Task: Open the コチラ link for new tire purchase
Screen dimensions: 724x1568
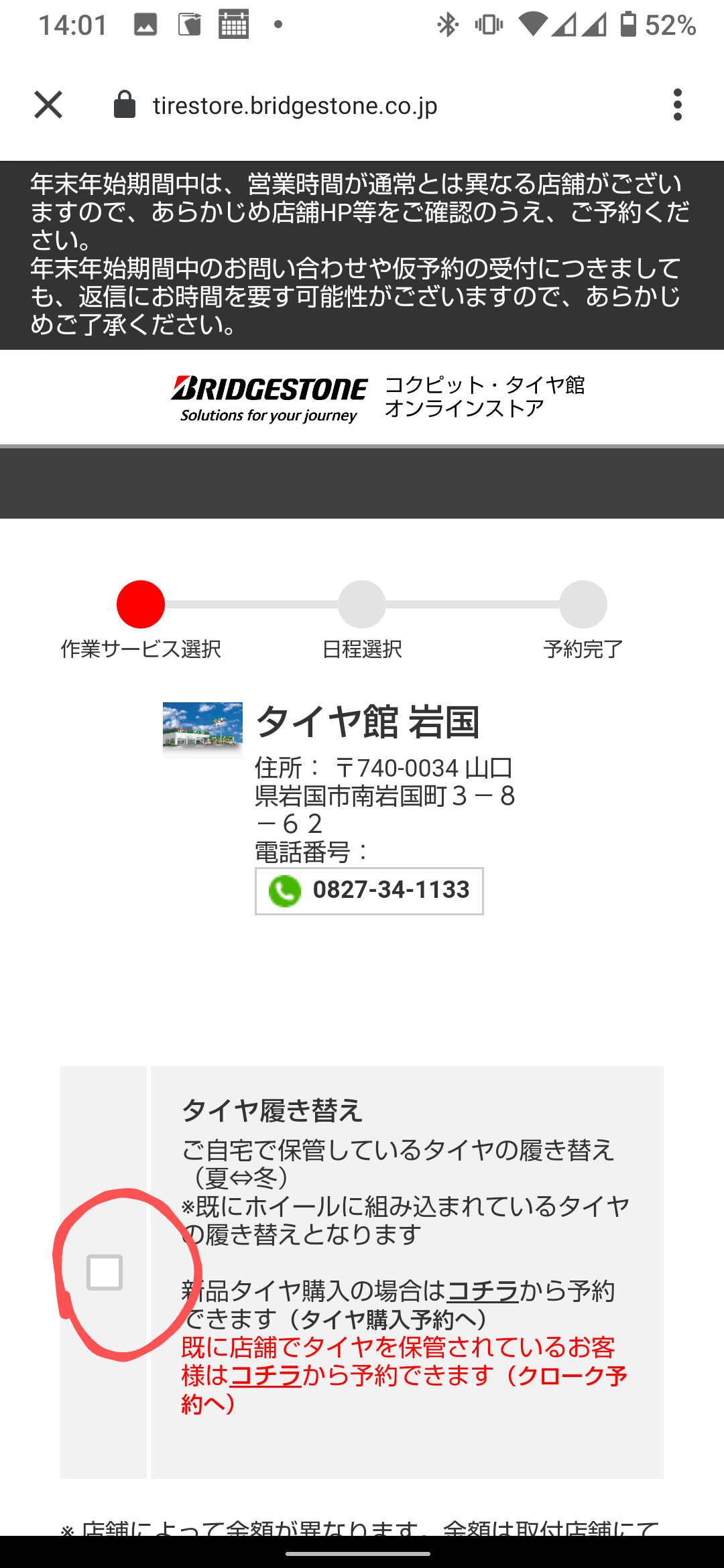Action: pos(483,1291)
